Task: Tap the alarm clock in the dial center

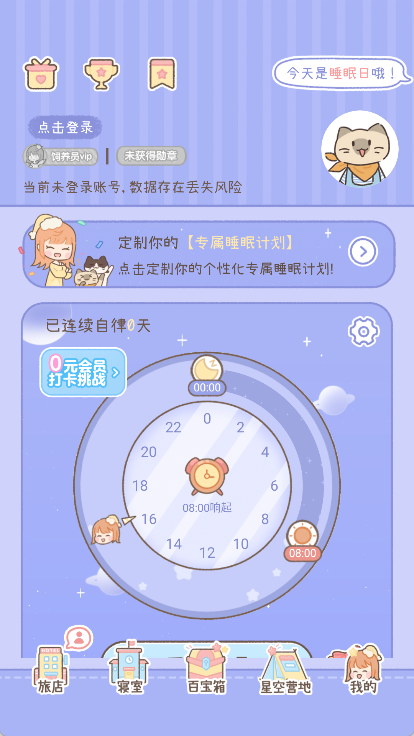Action: (x=207, y=476)
